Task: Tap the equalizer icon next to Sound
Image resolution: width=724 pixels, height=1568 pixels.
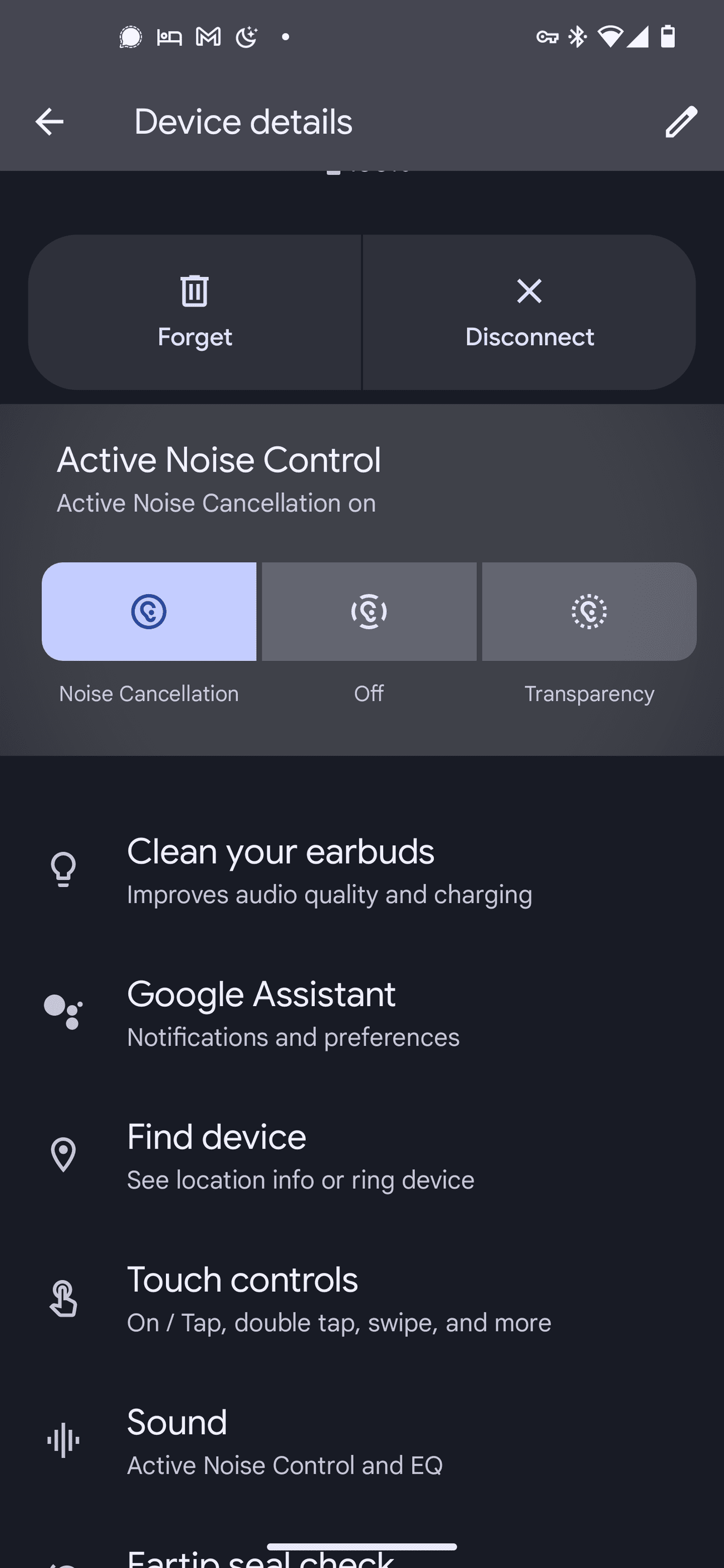Action: [x=64, y=1439]
